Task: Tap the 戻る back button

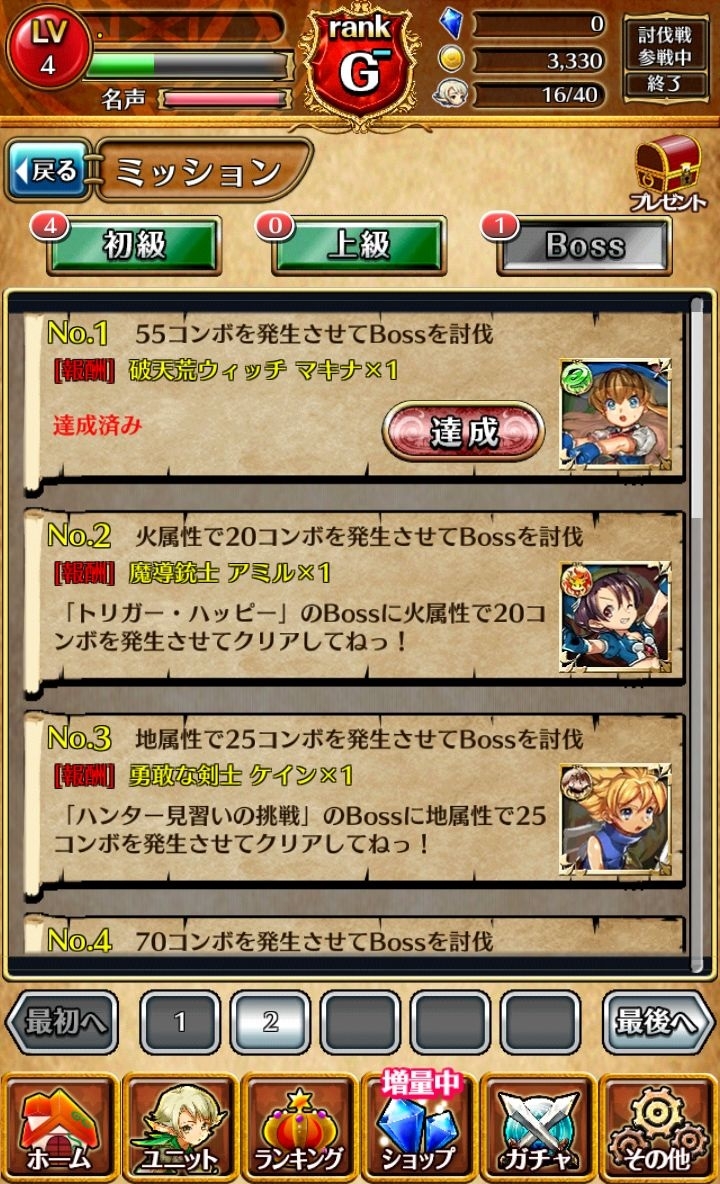Action: [45, 170]
